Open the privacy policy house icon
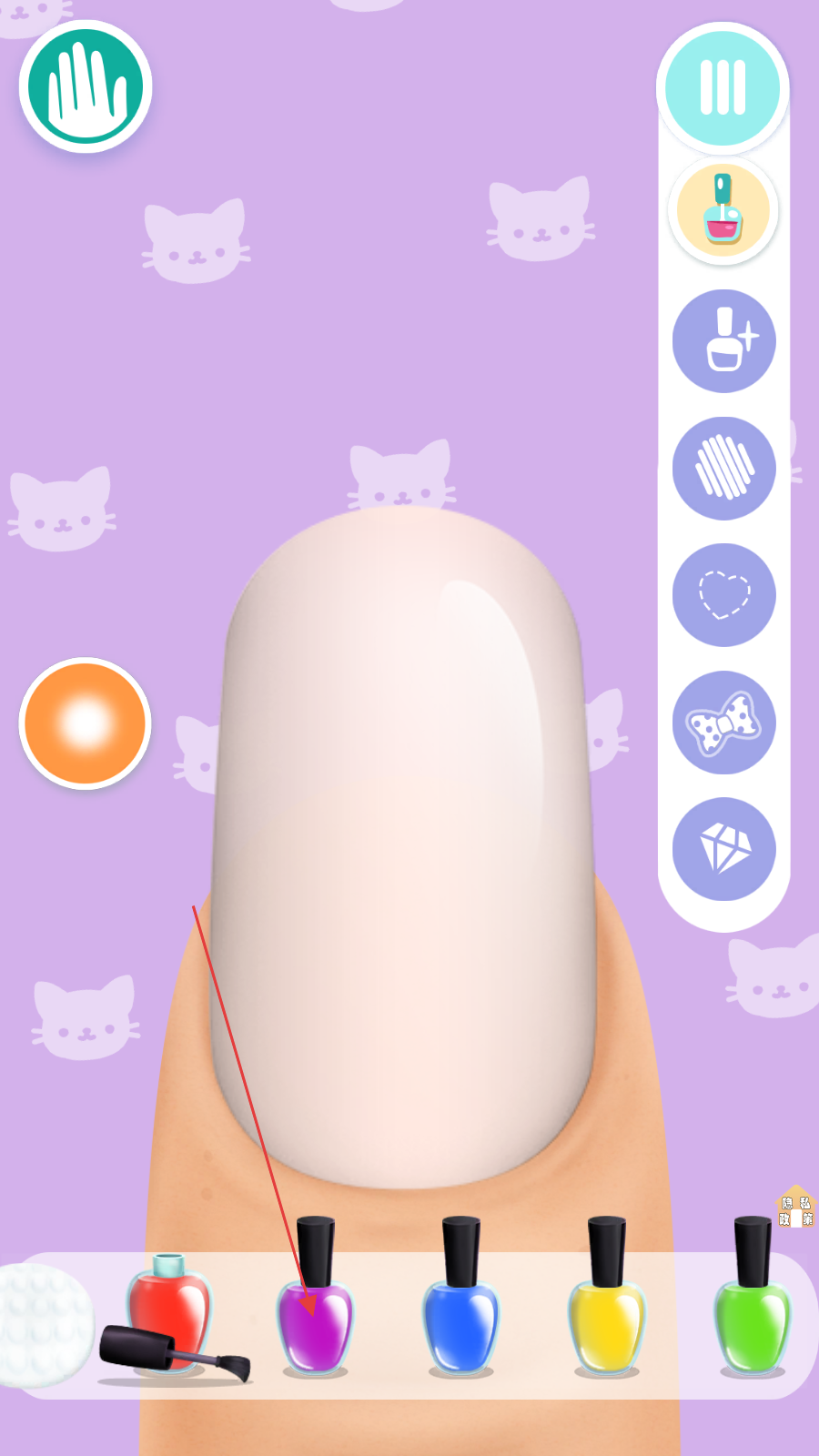The image size is (819, 1456). [795, 1208]
